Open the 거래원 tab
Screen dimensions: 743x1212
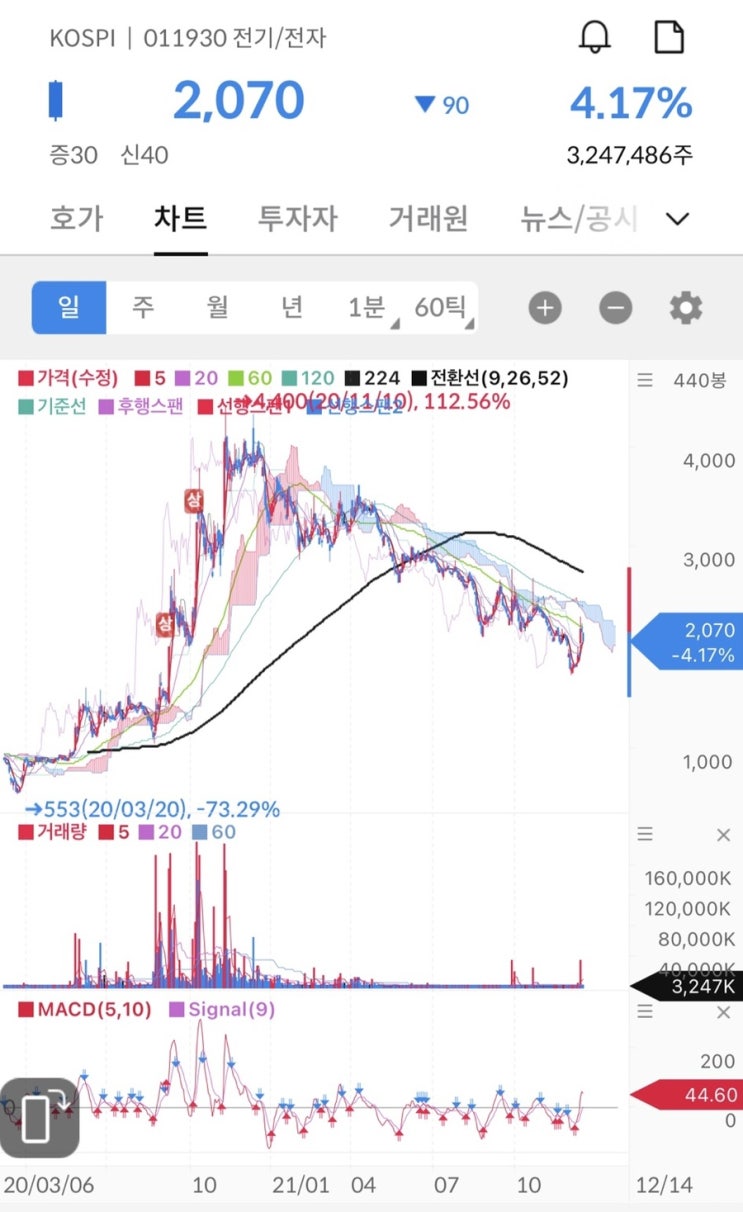pos(428,218)
